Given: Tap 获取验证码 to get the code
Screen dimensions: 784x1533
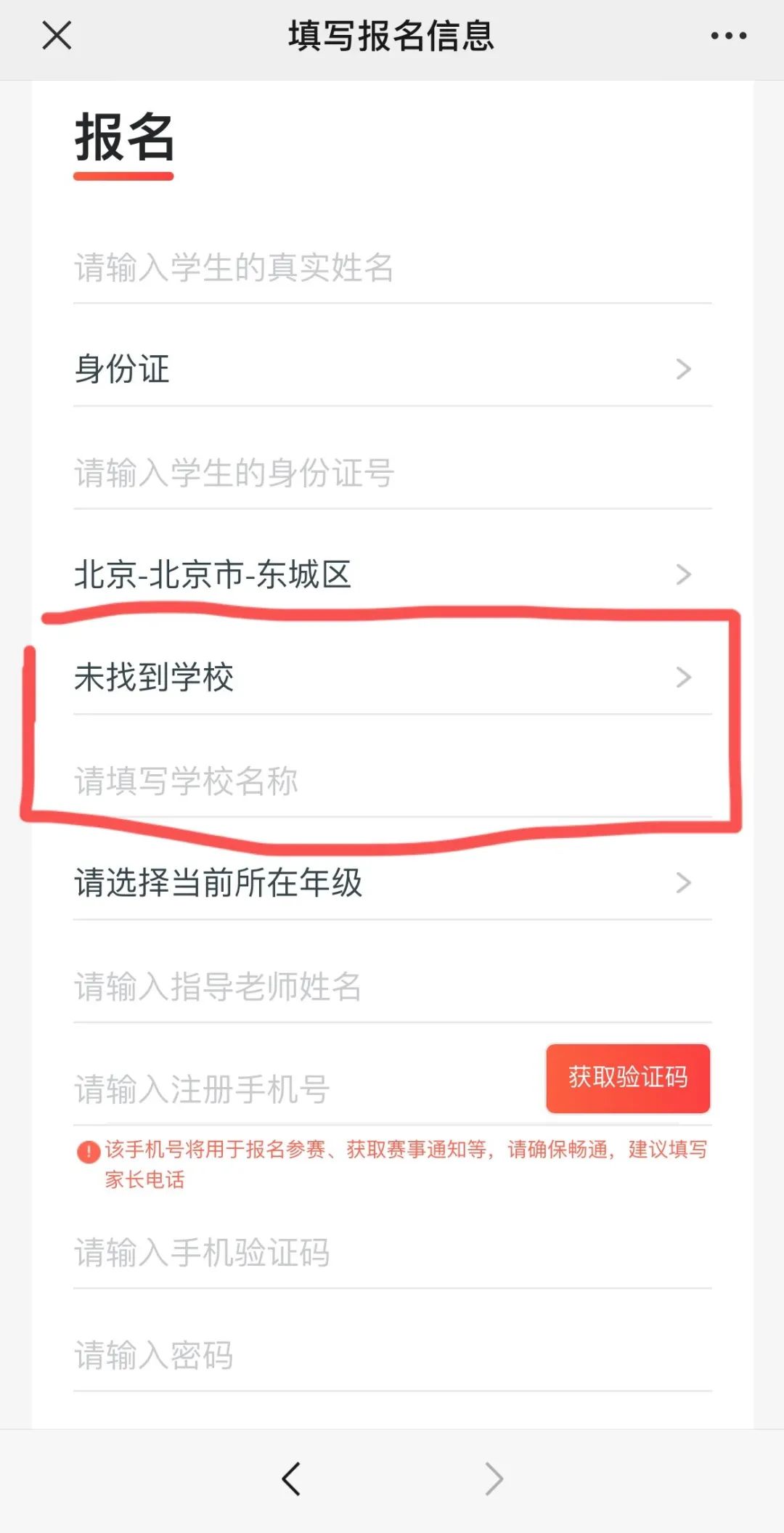Looking at the screenshot, I should point(628,1078).
